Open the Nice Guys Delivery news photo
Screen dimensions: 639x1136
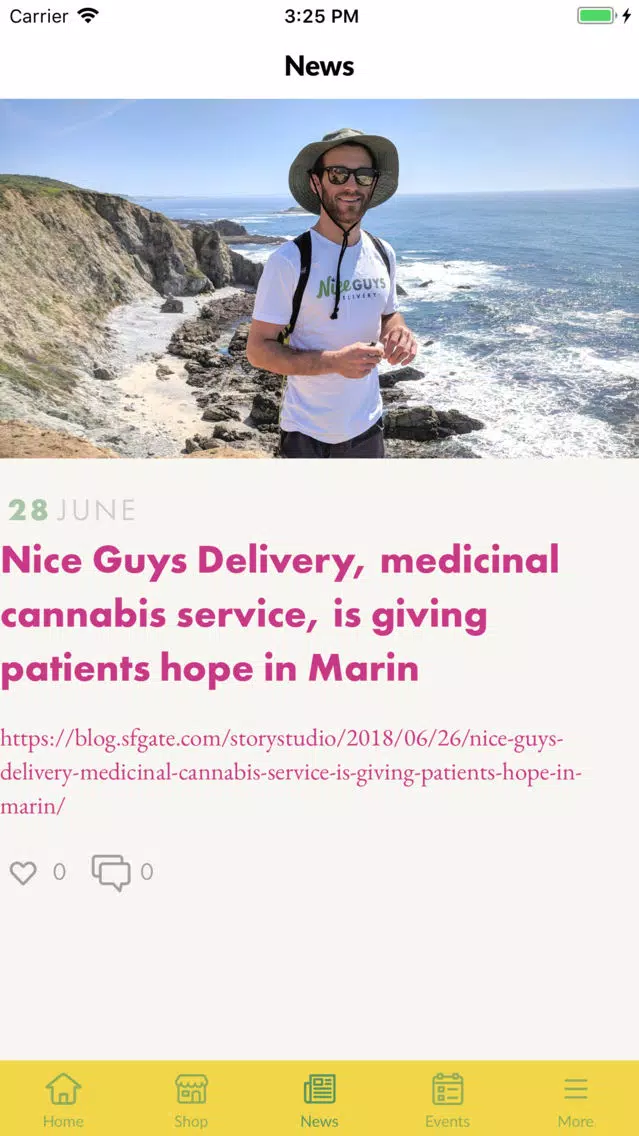319,278
